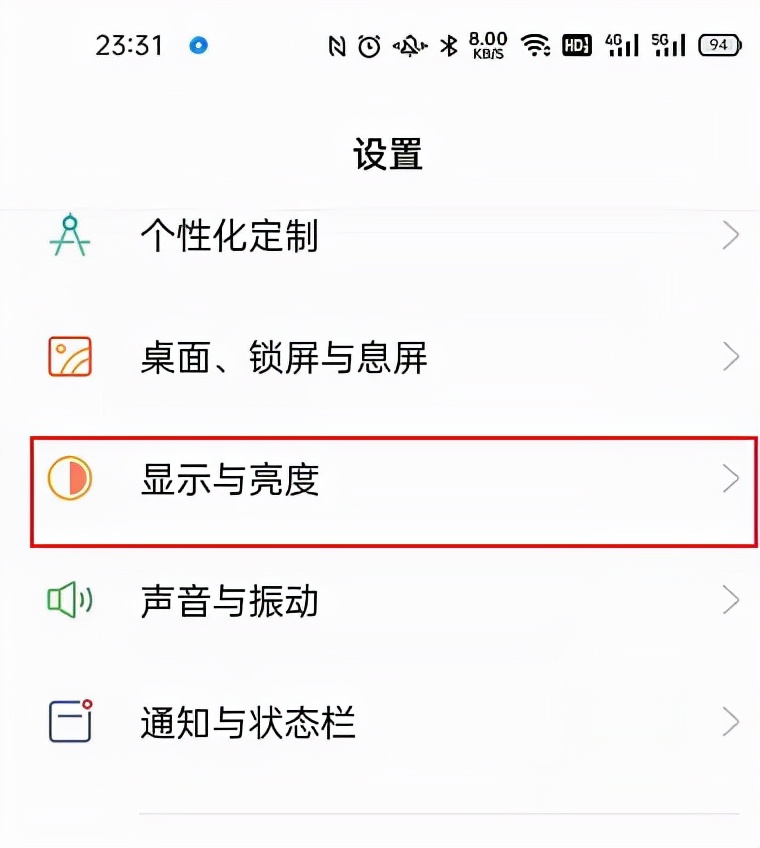
Task: Tap the 通知与状态栏 notification icon
Action: pos(68,723)
